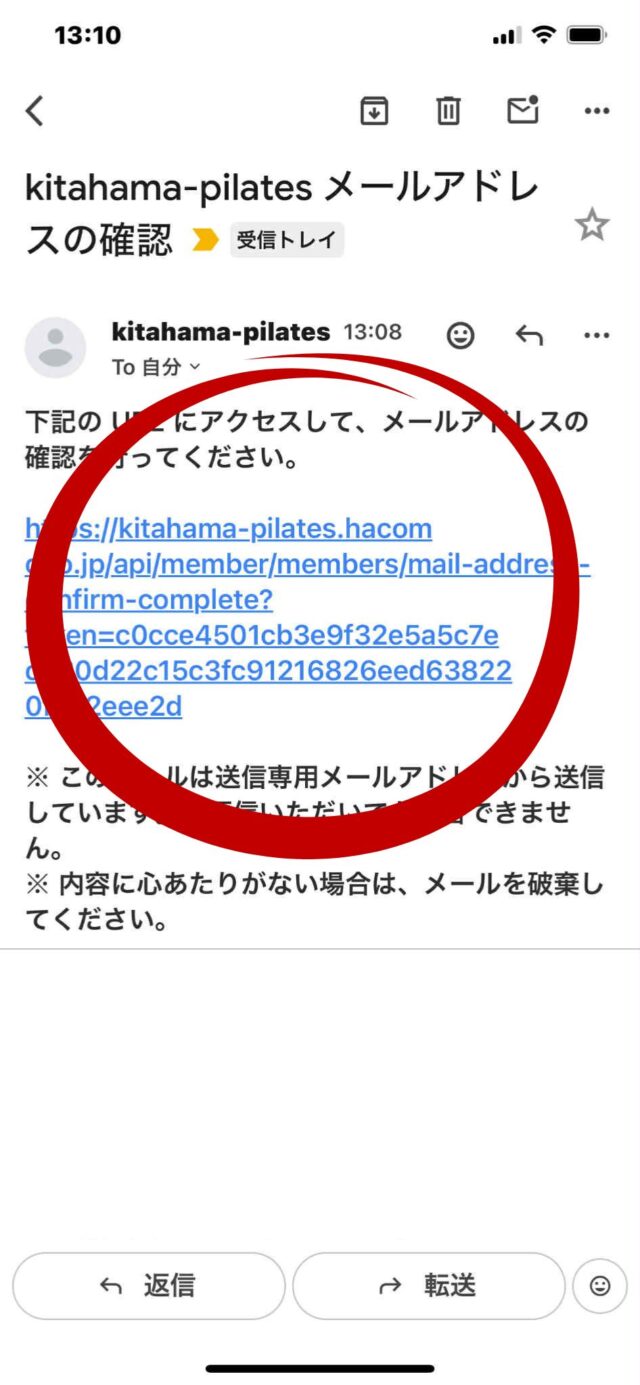Open the top overflow menu

pyautogui.click(x=597, y=111)
